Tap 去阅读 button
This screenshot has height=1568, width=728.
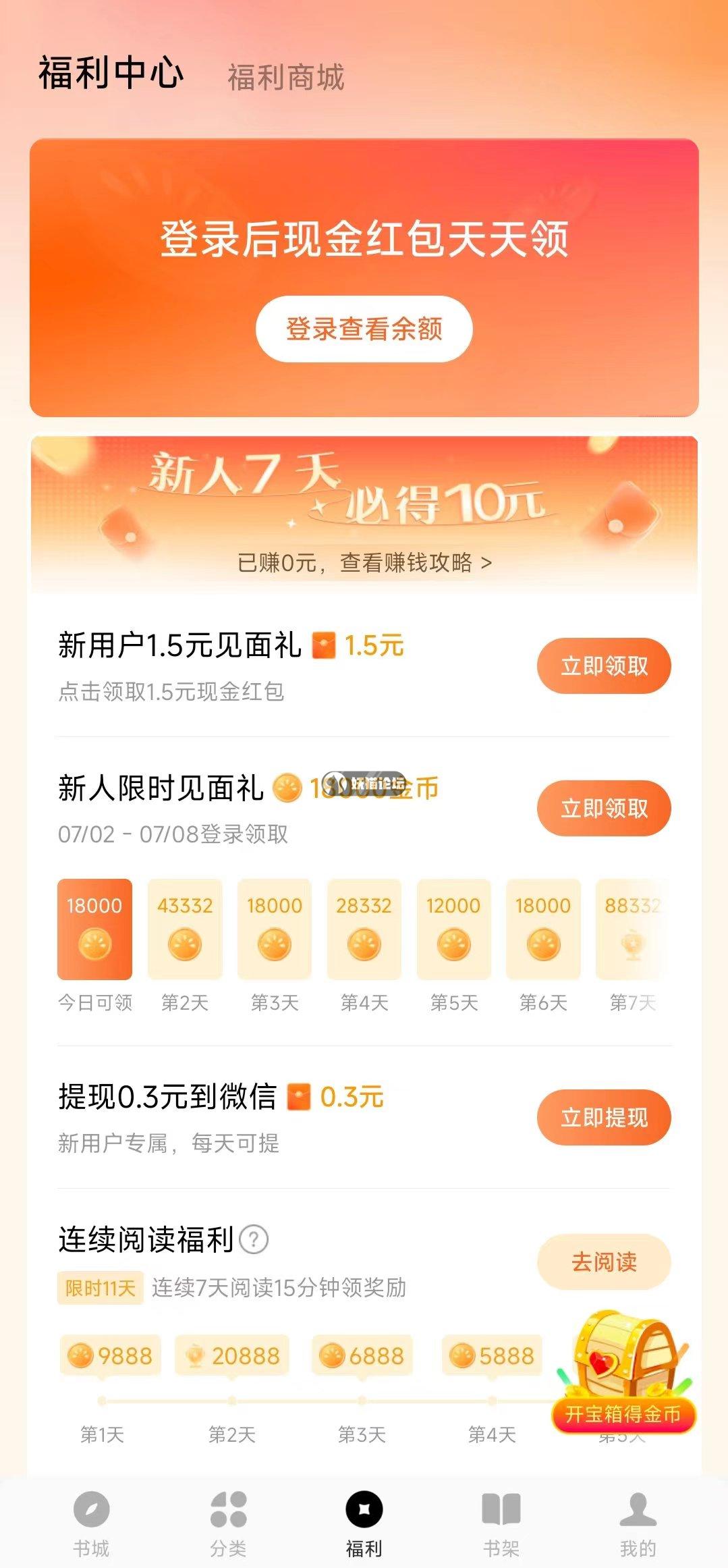tap(604, 1262)
